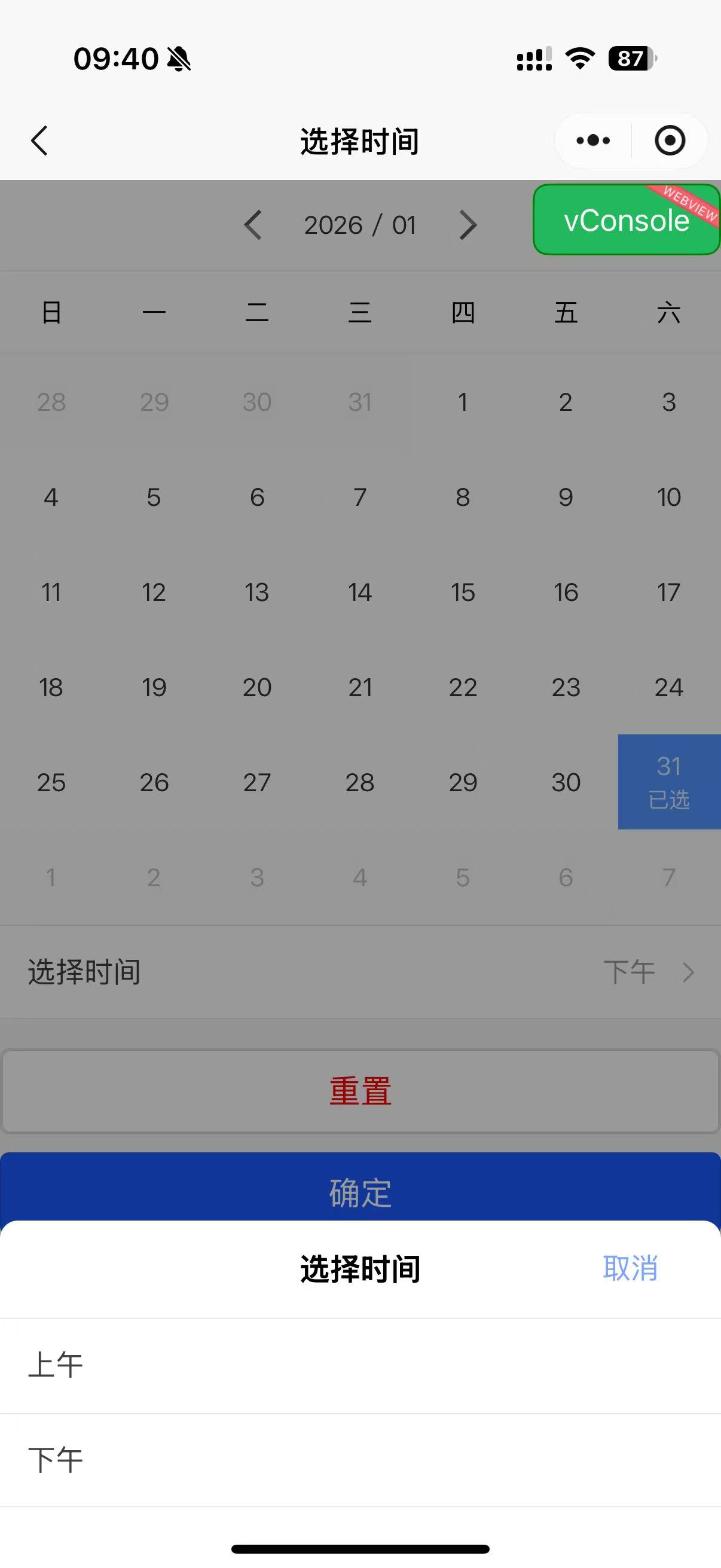Open the vConsole debug panel
This screenshot has width=721, height=1568.
coord(626,219)
